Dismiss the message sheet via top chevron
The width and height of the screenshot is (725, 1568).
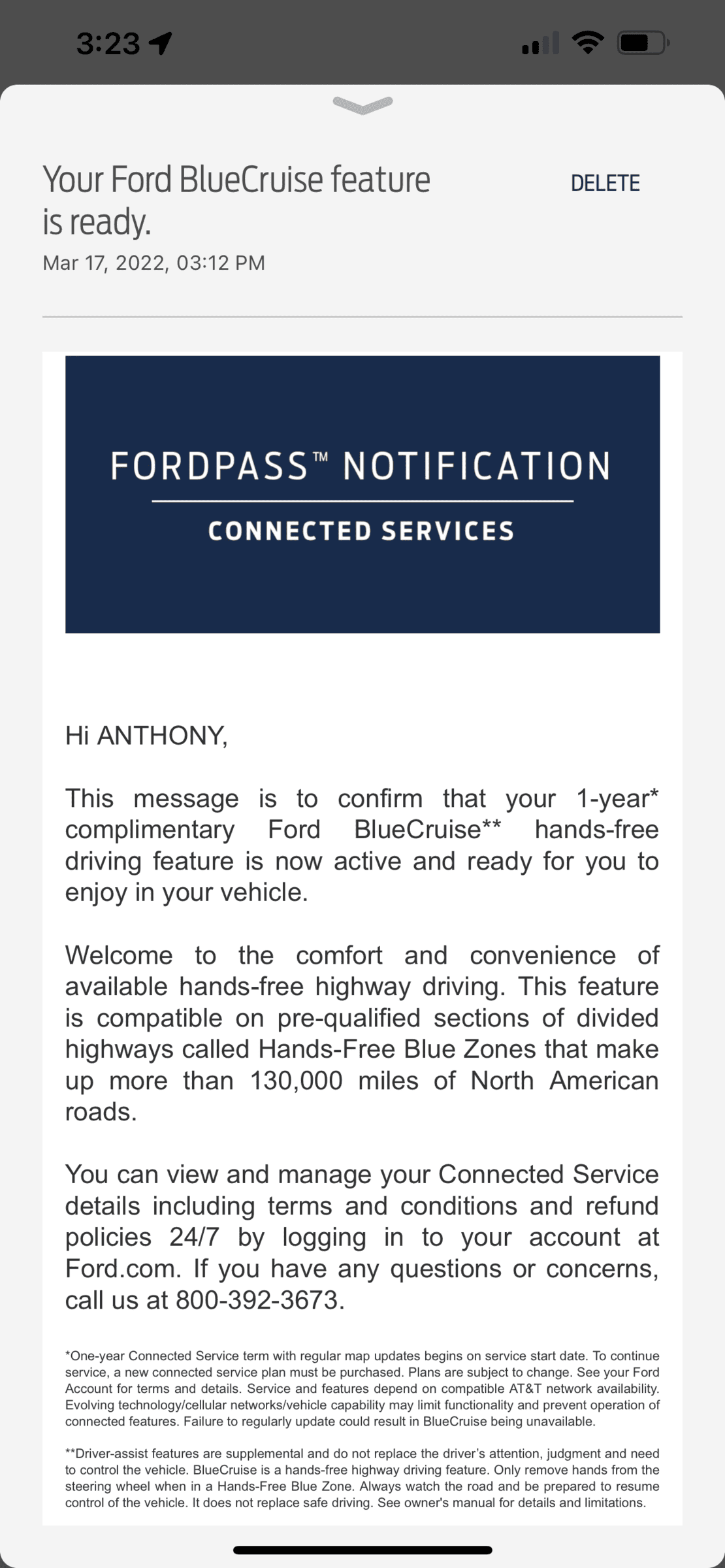click(362, 105)
